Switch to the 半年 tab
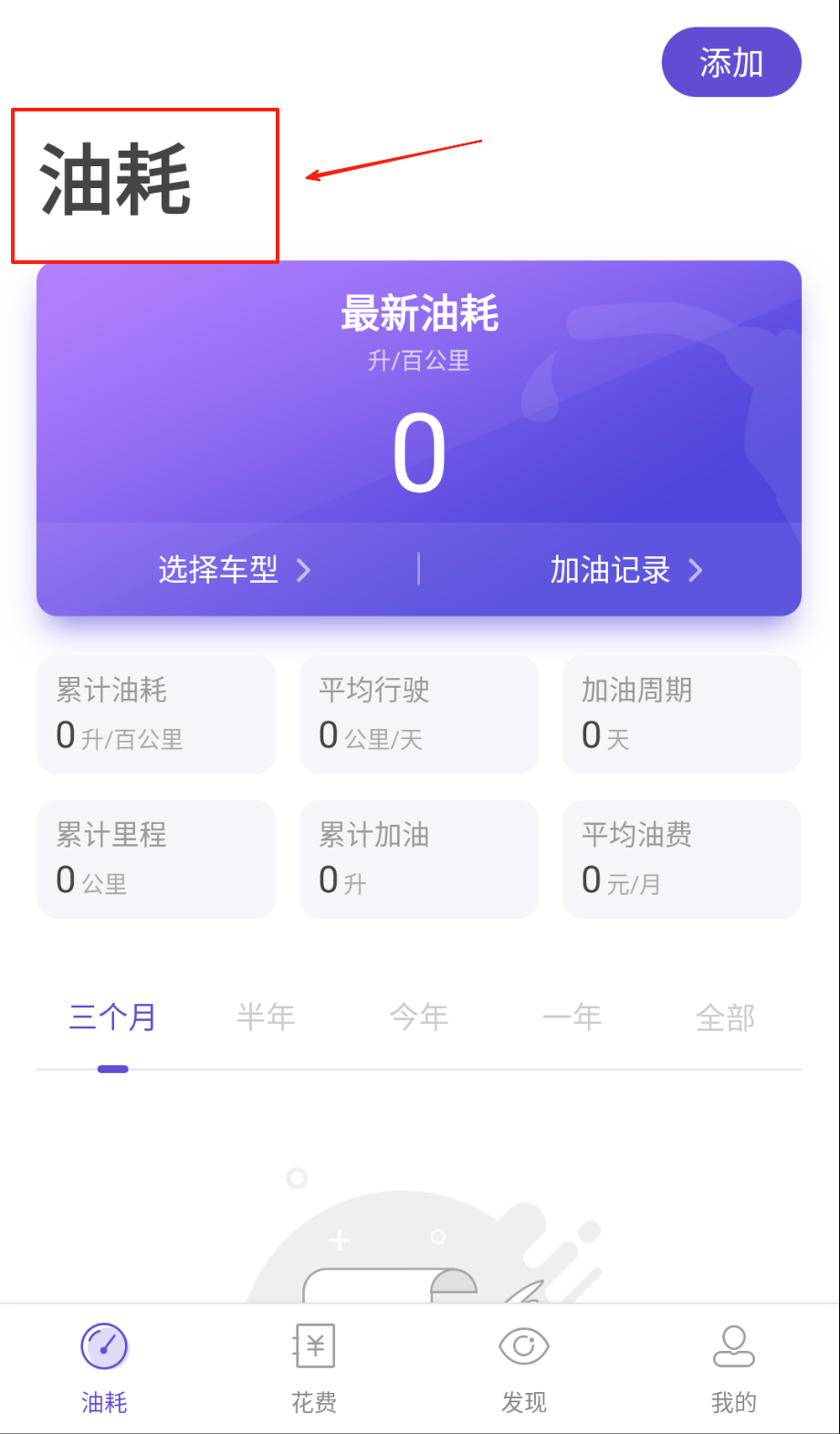 point(266,1018)
